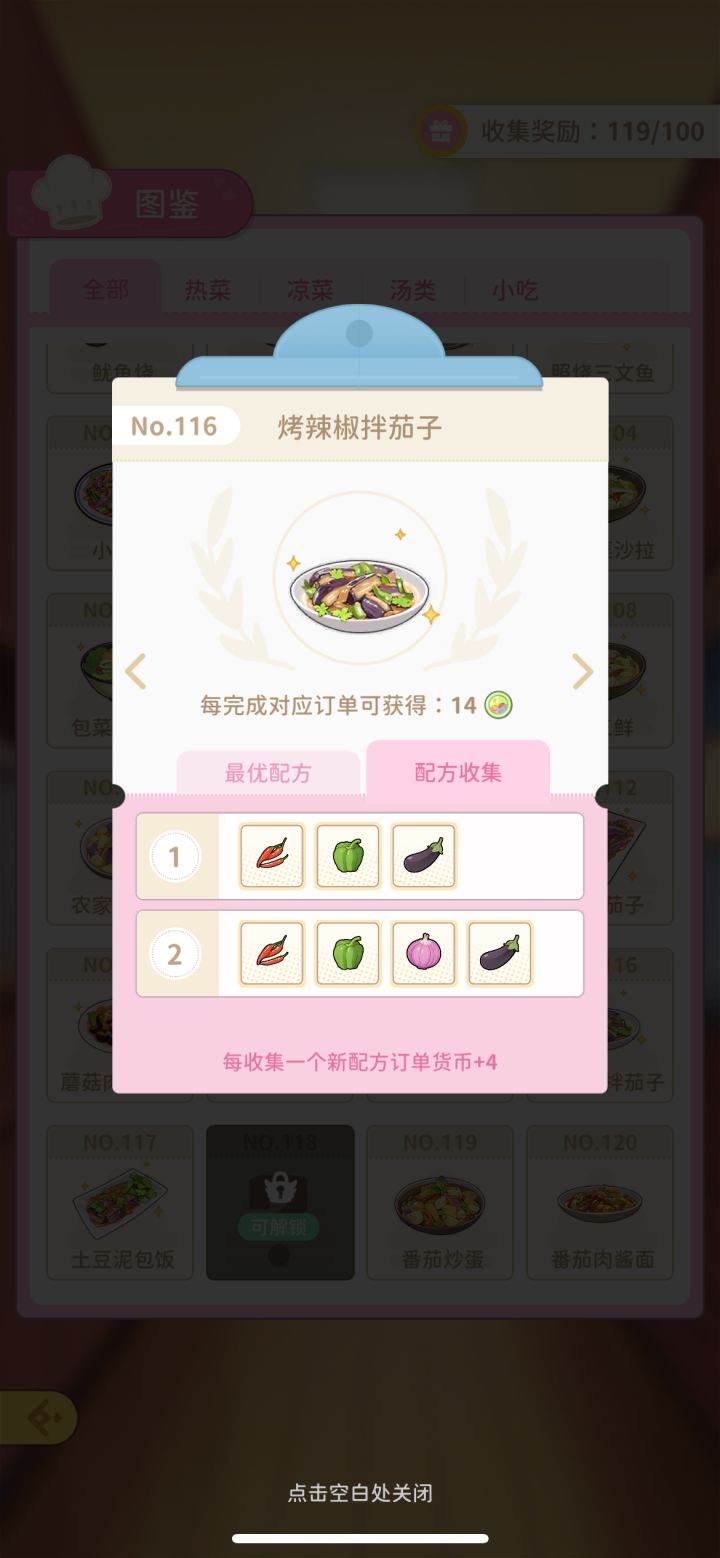Select the onion ingredient in recipe 2

point(423,952)
